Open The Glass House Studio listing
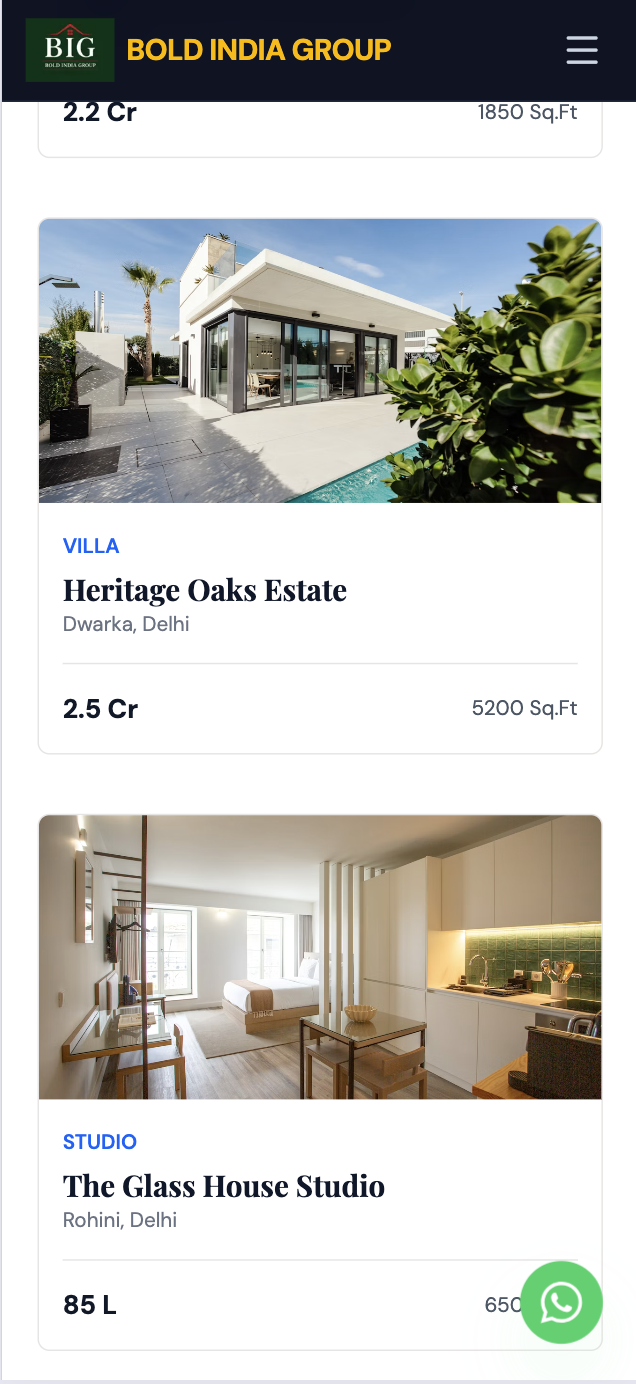This screenshot has height=1384, width=636. [320, 1082]
